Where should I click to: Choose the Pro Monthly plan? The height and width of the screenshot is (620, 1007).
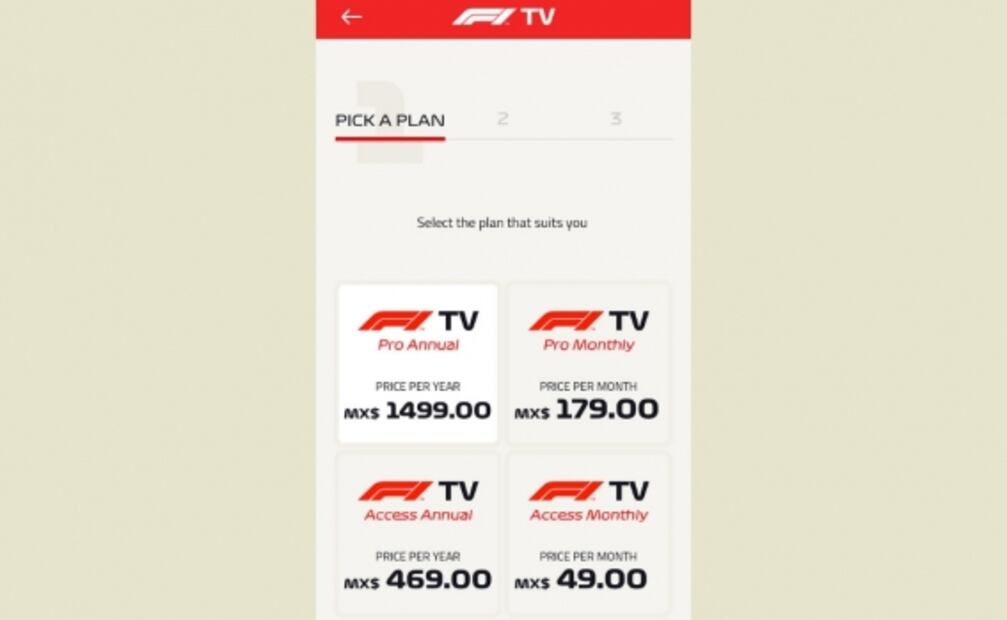pos(588,364)
